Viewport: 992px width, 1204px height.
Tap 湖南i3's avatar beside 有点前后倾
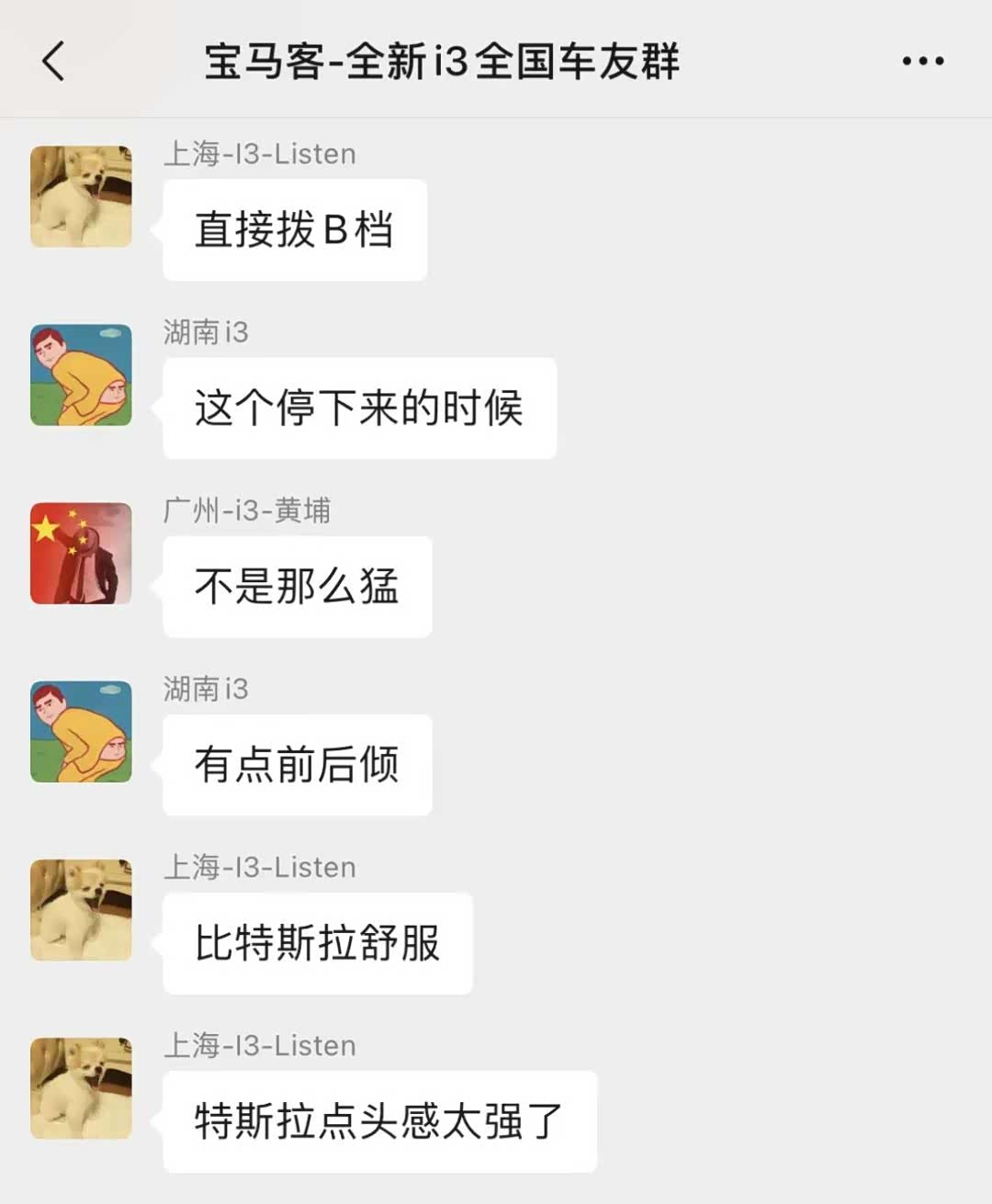click(81, 732)
